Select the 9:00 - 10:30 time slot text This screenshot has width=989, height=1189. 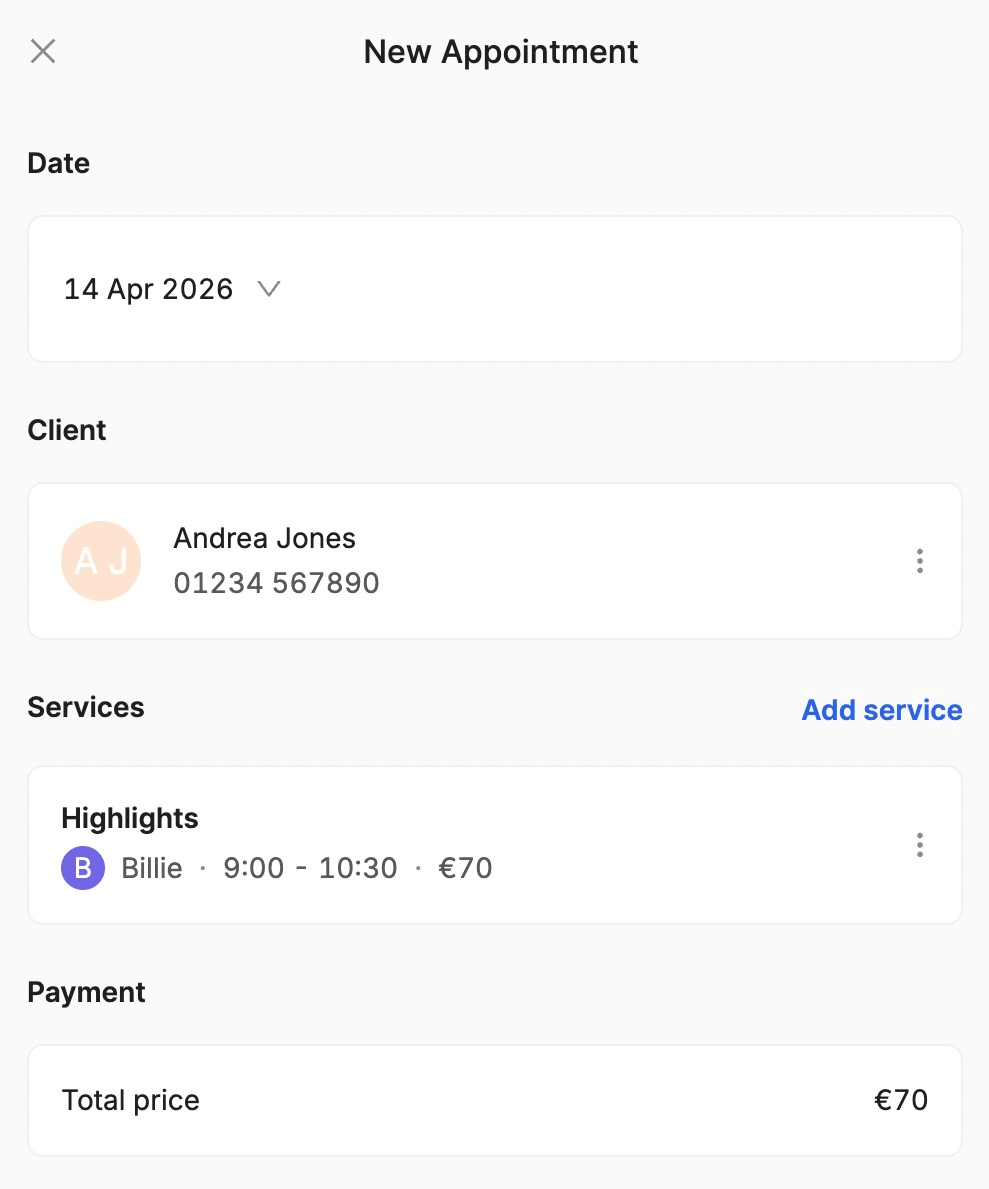(x=308, y=868)
